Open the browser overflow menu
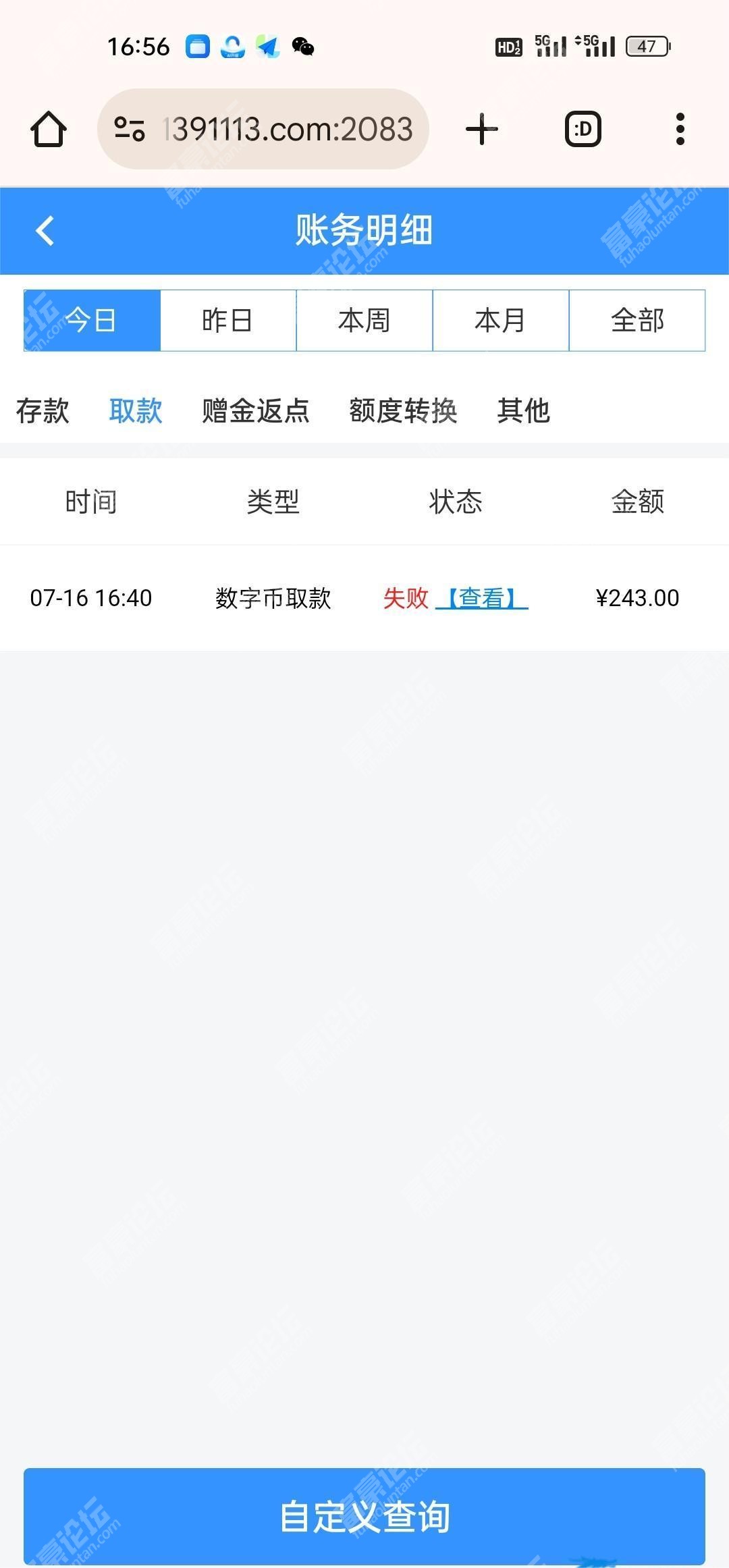Viewport: 729px width, 1568px height. coord(680,129)
